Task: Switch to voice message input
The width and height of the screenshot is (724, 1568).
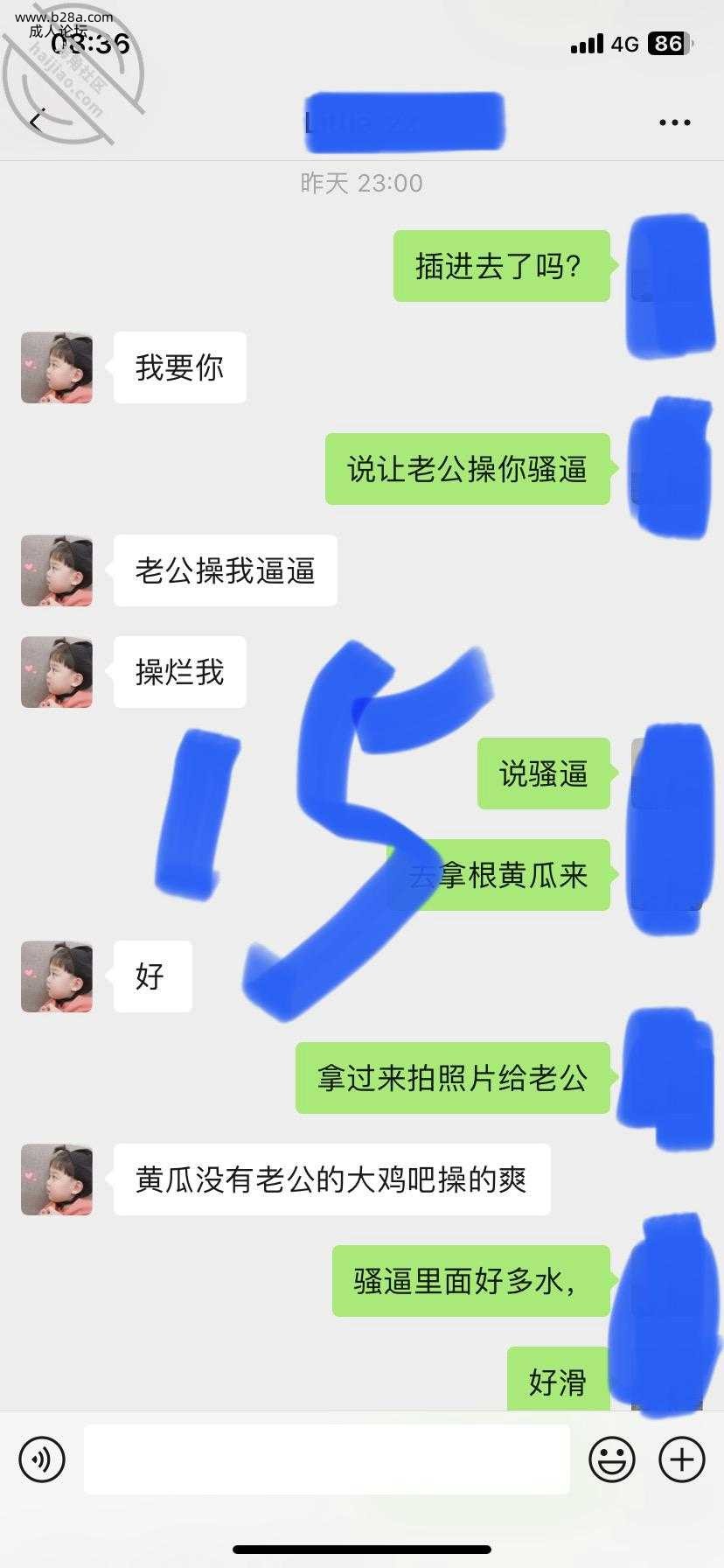Action: coord(42,1459)
